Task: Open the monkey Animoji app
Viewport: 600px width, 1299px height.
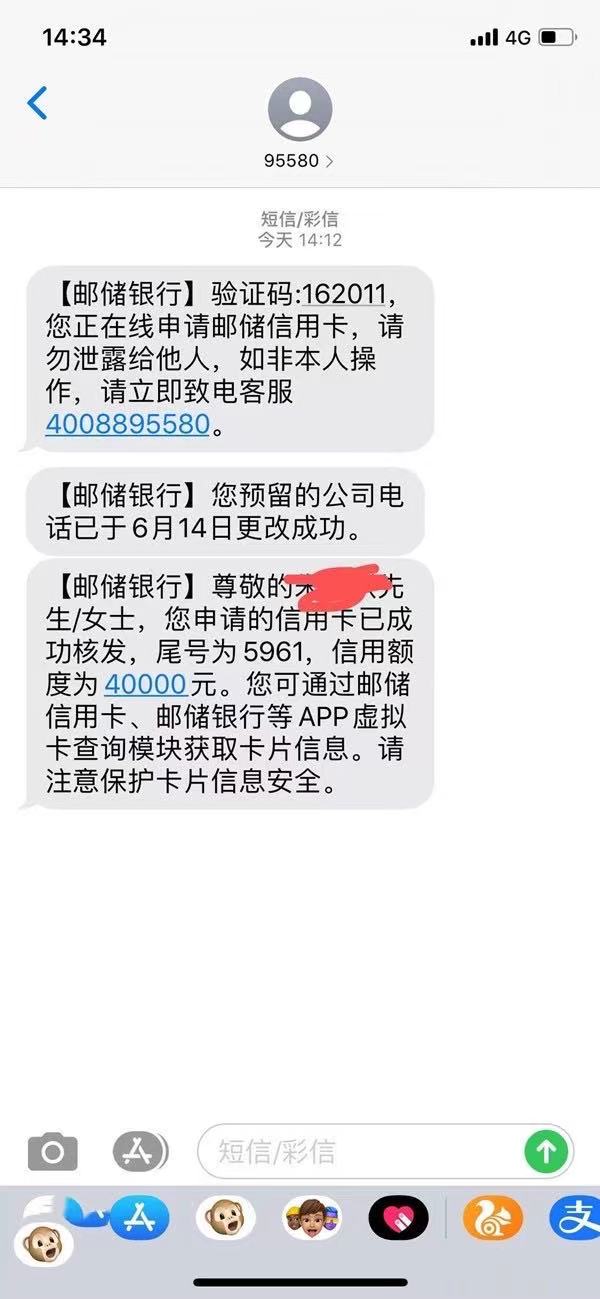Action: pos(225,1218)
